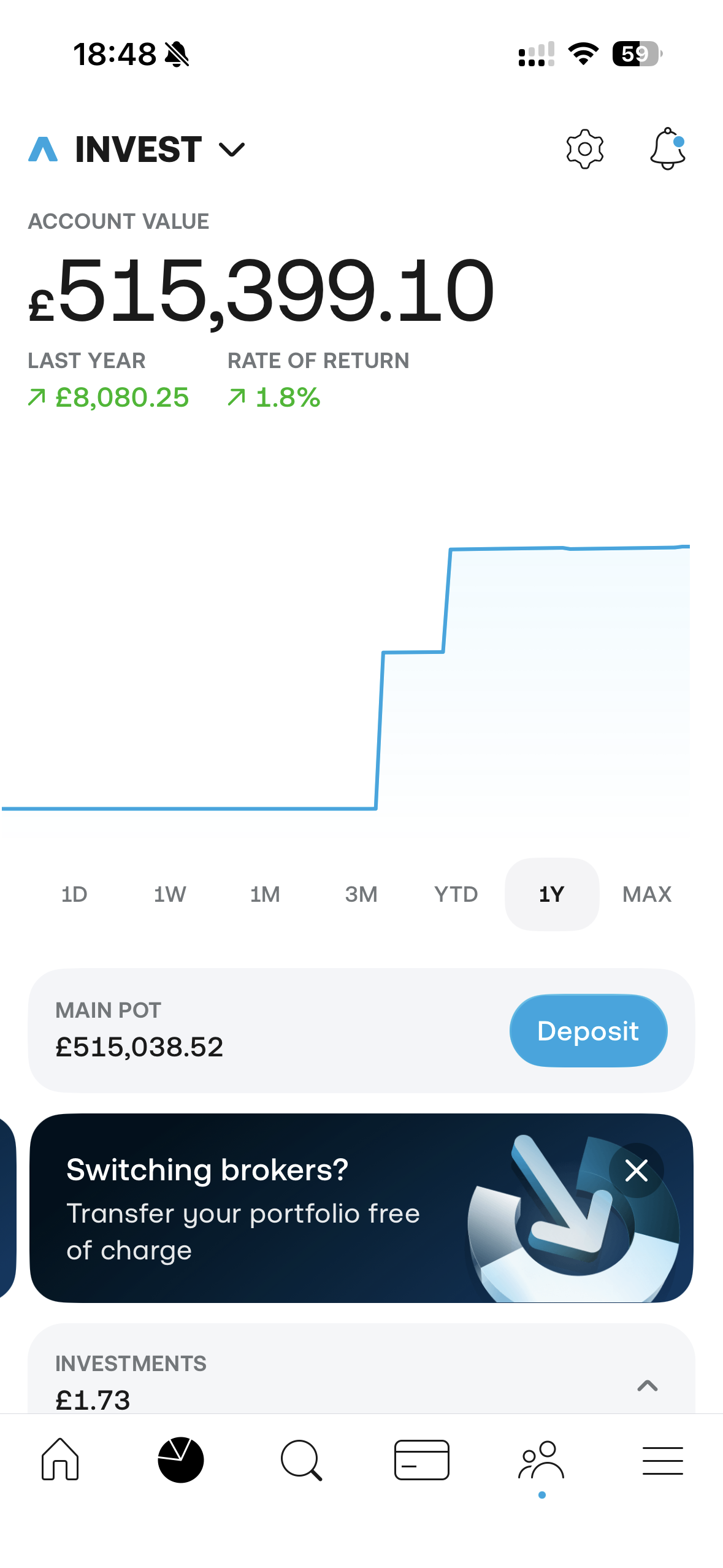
Task: Go to the home tab
Action: tap(60, 1459)
